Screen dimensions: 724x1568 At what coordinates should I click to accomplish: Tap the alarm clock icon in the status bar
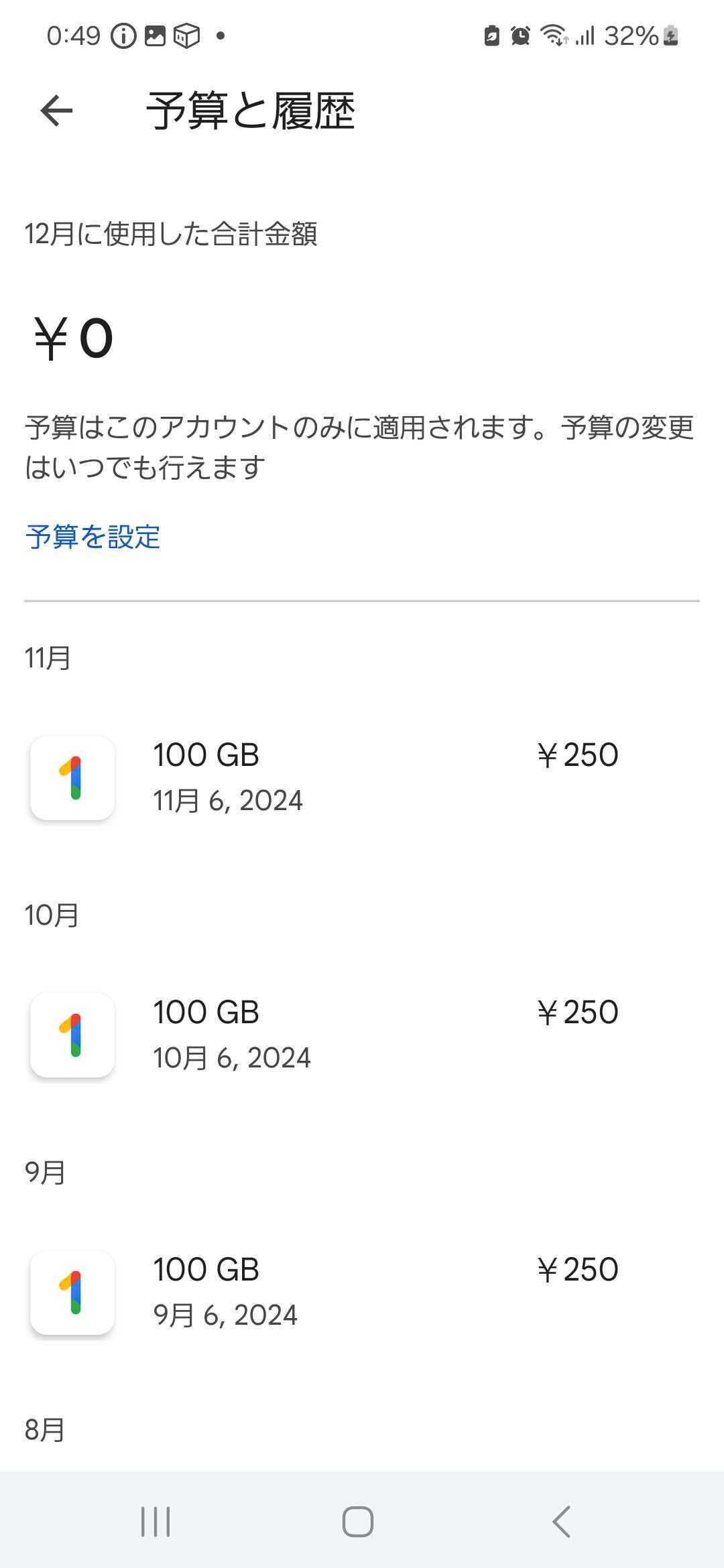point(520,37)
